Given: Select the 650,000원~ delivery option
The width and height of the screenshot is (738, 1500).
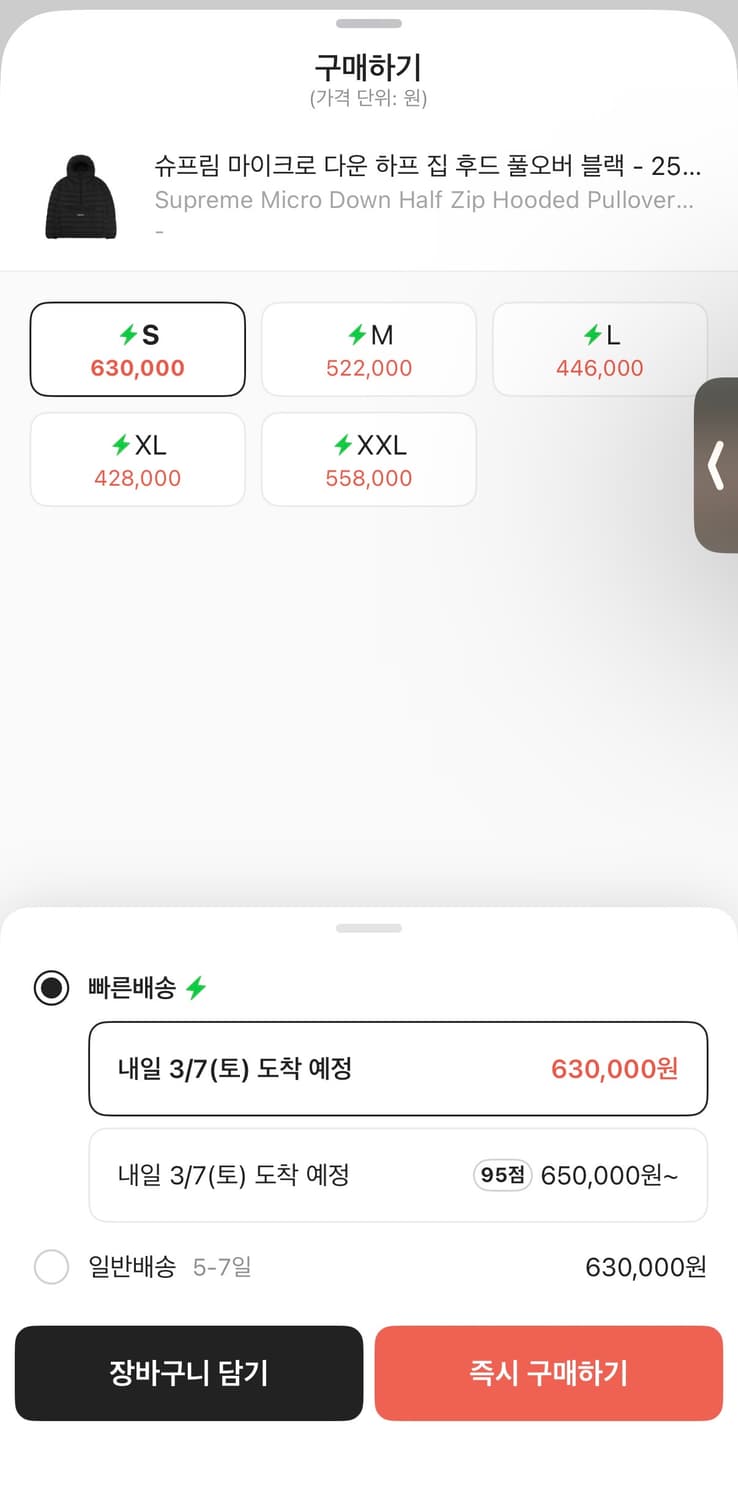Looking at the screenshot, I should 398,1175.
